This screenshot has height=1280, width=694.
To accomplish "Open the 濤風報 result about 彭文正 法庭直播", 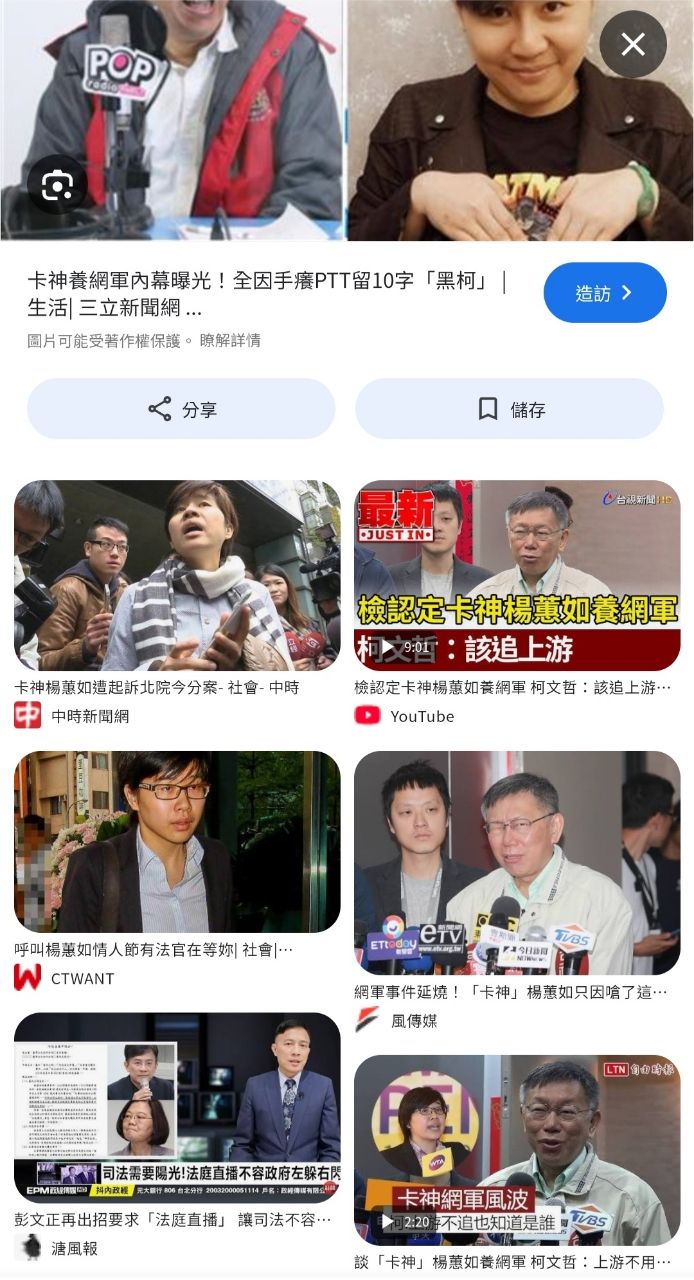I will pos(177,1107).
